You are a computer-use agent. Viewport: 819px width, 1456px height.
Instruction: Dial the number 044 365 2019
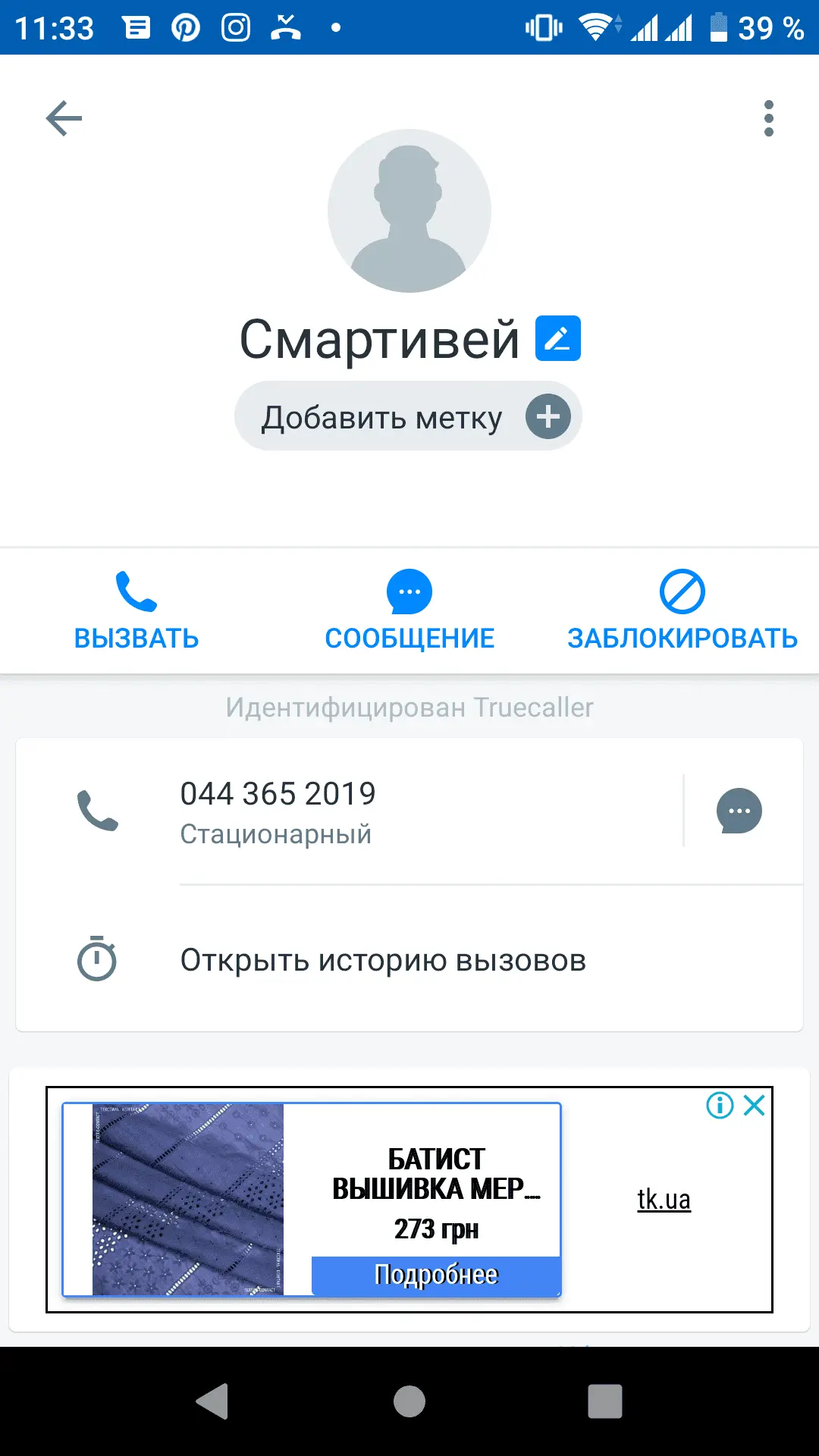tap(278, 810)
